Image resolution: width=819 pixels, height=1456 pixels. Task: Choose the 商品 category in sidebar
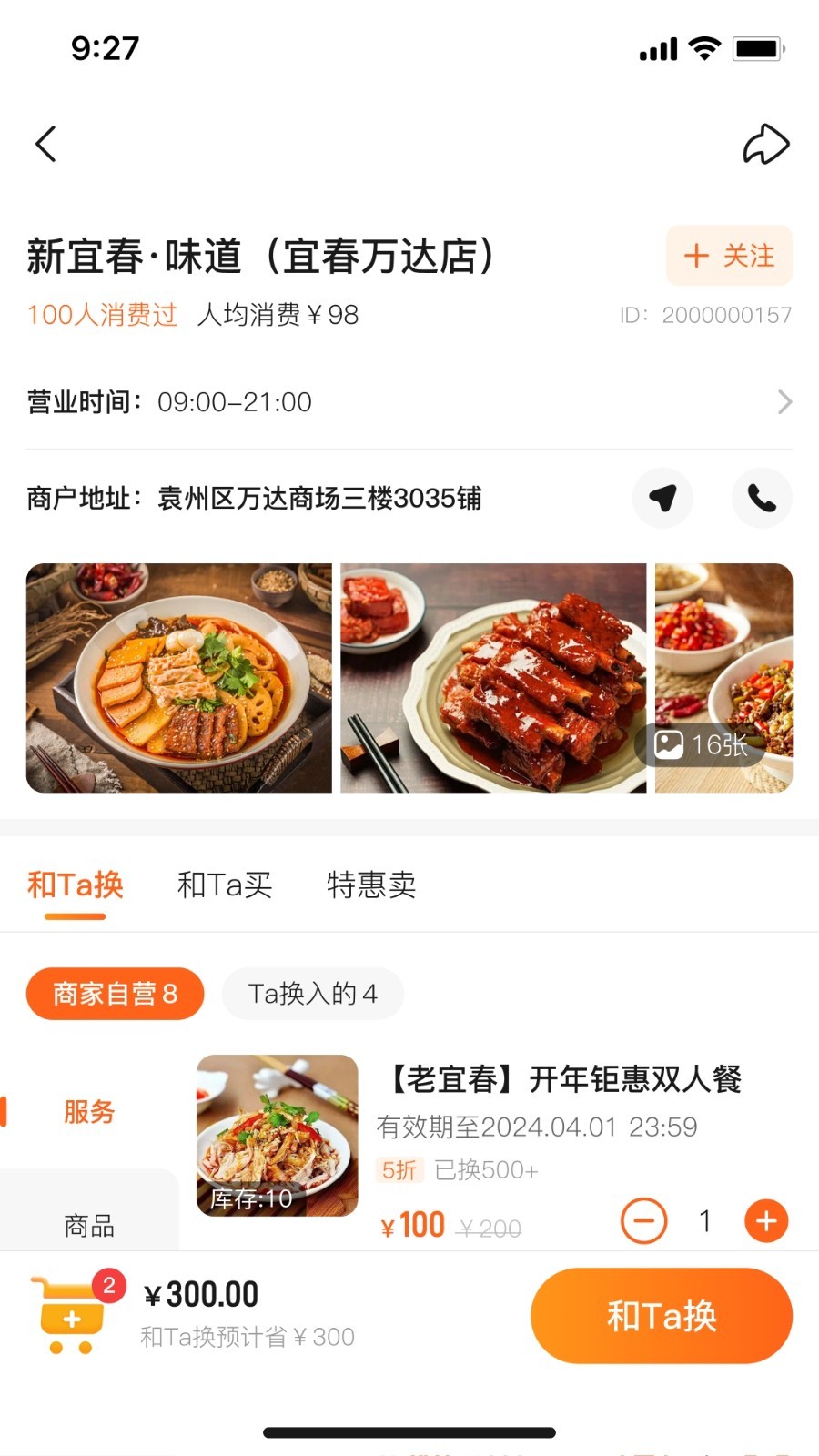click(x=89, y=1226)
